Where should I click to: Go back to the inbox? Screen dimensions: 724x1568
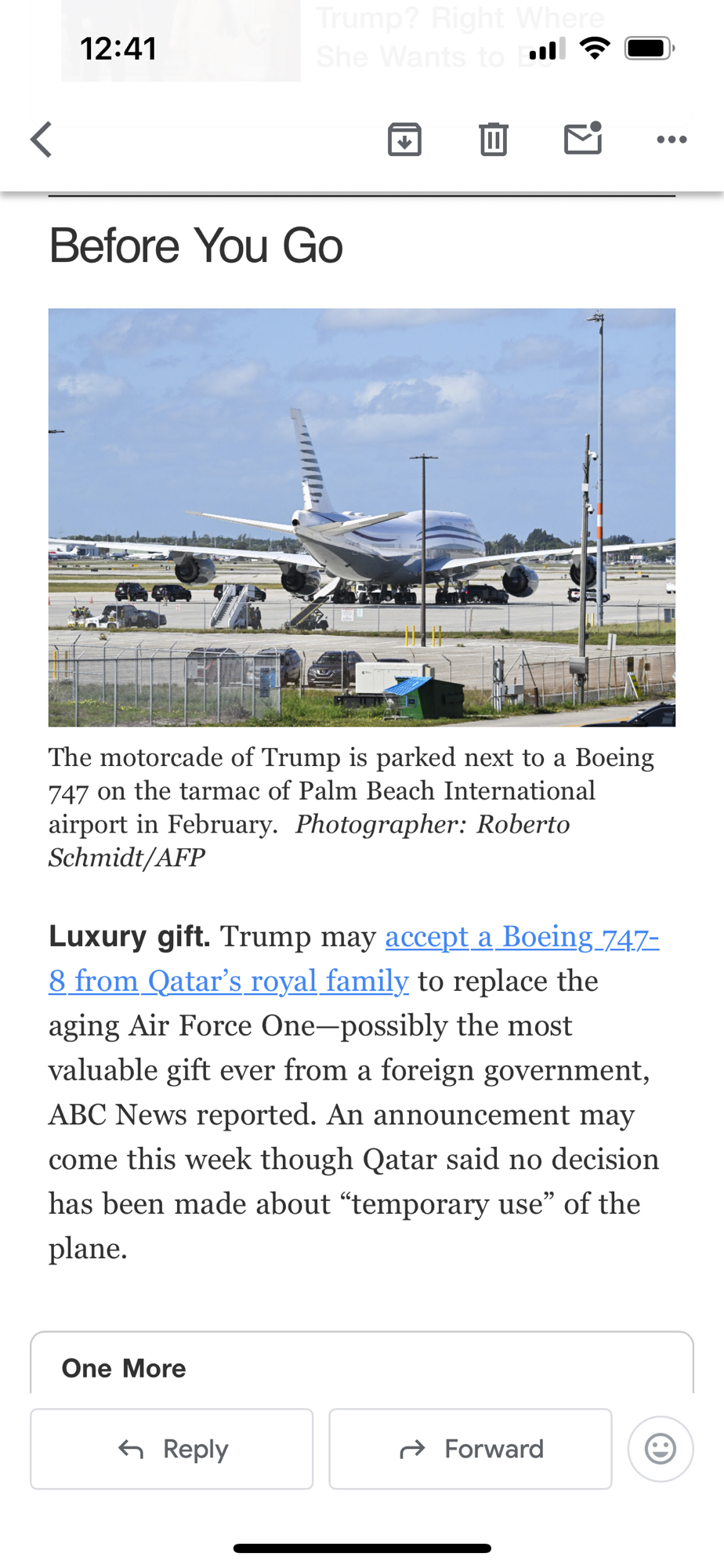coord(42,140)
